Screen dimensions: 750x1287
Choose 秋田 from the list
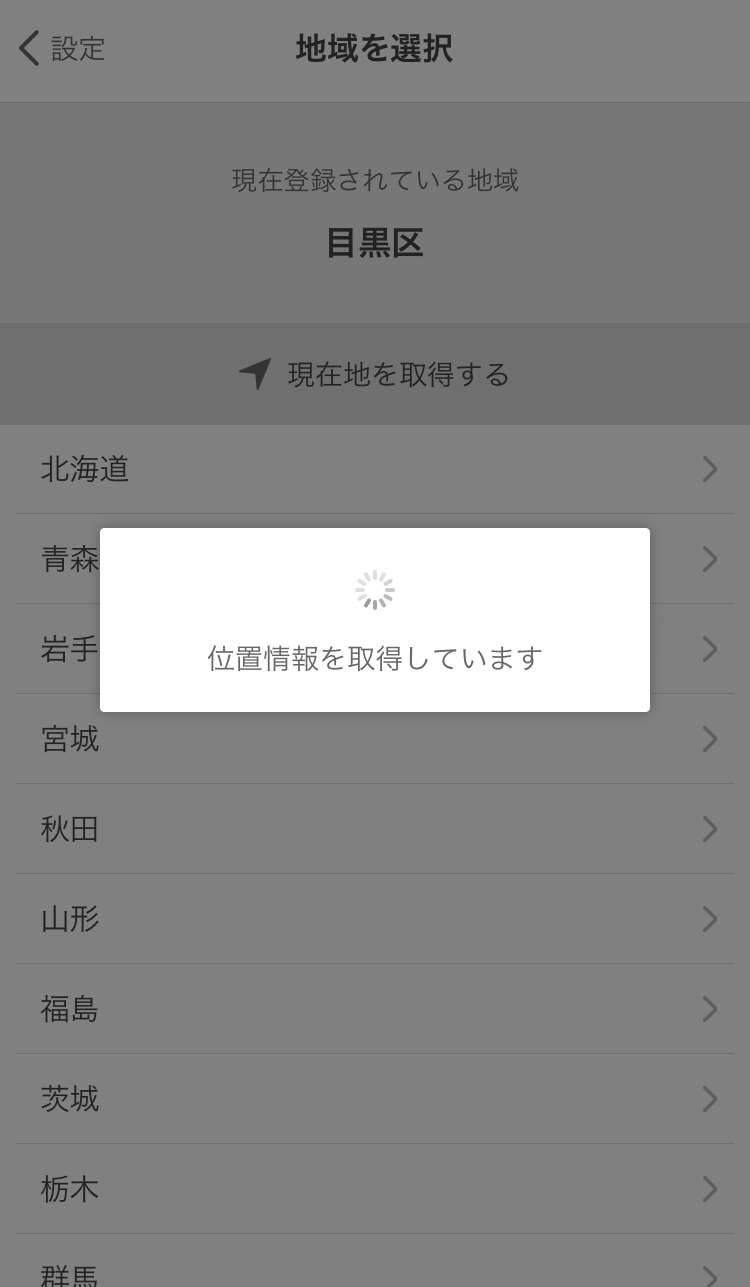[374, 829]
